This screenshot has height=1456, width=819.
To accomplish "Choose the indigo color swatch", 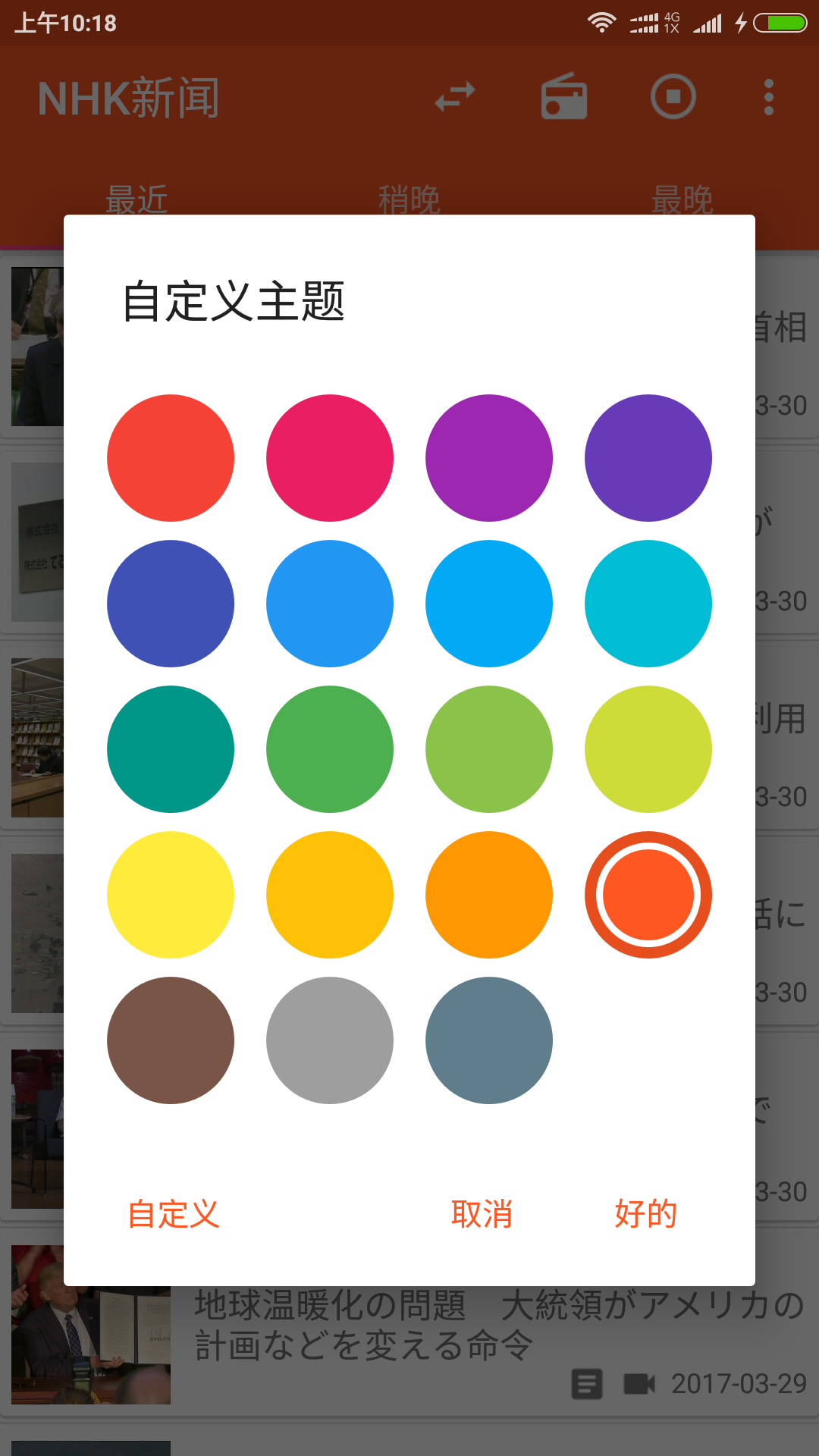I will pos(171,604).
